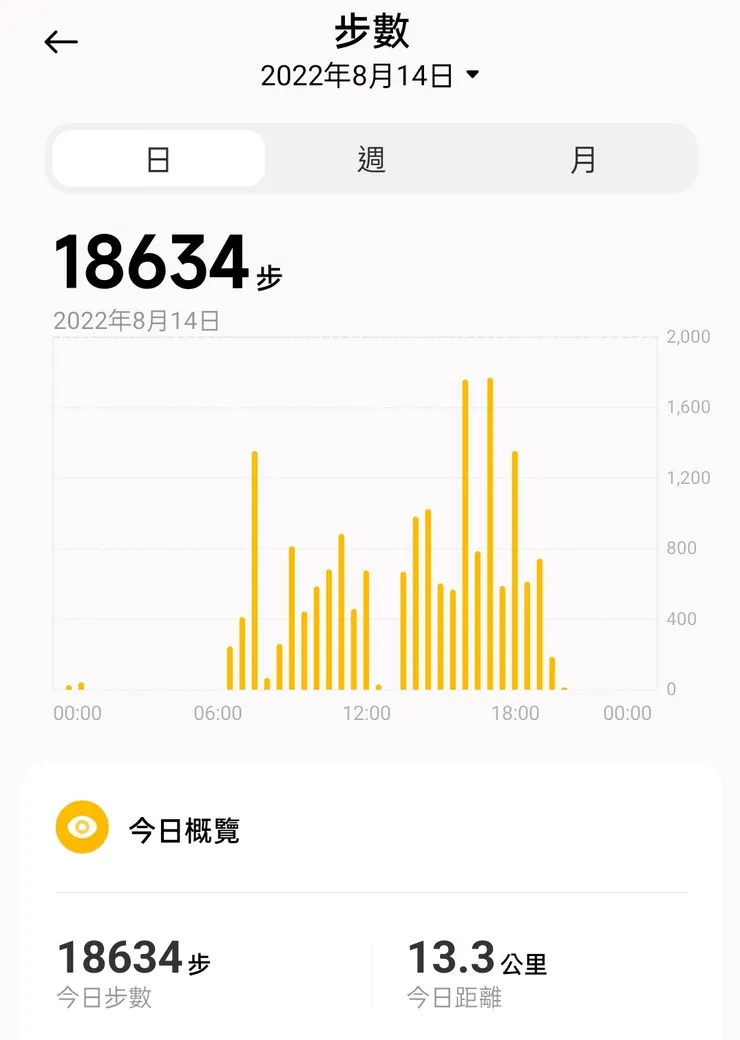Viewport: 740px width, 1040px height.
Task: Open the yellow 今日概覽 overview icon
Action: [81, 828]
